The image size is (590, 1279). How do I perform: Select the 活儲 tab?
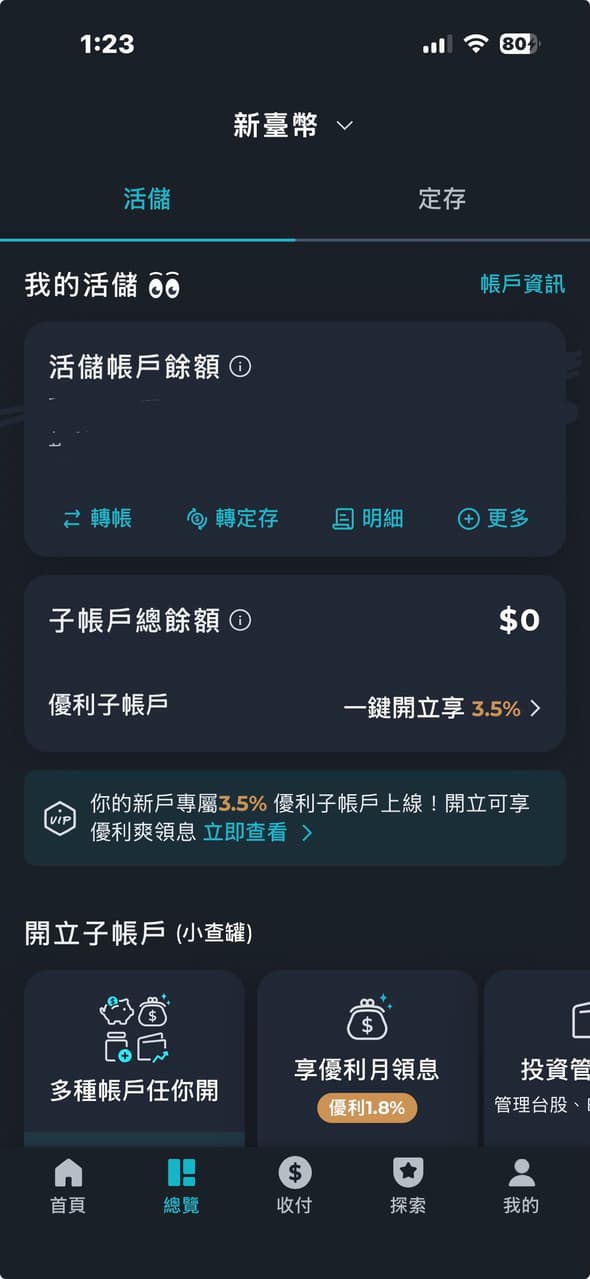147,199
